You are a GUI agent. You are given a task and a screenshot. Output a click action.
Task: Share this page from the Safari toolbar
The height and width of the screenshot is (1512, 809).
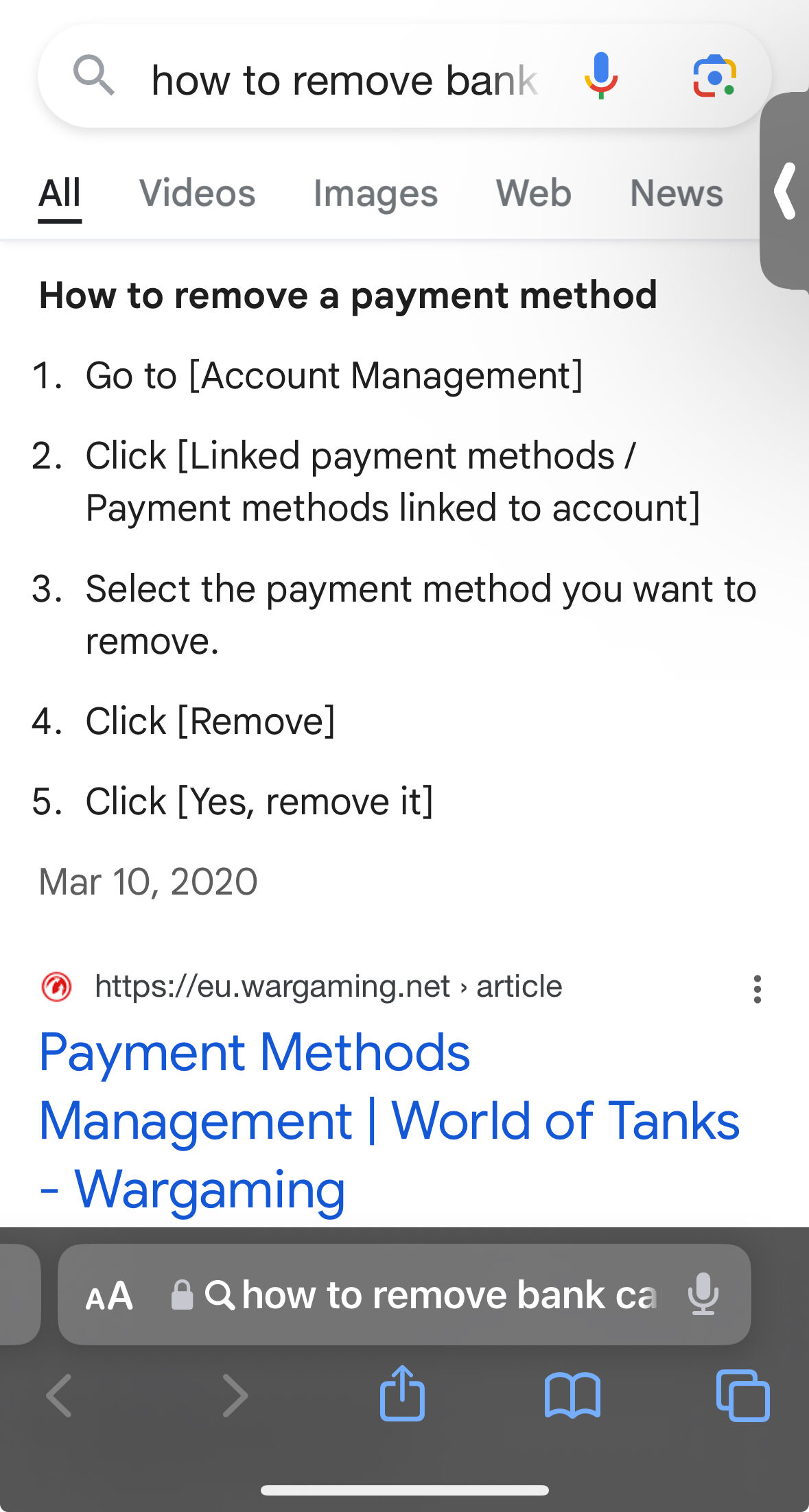coord(403,1393)
